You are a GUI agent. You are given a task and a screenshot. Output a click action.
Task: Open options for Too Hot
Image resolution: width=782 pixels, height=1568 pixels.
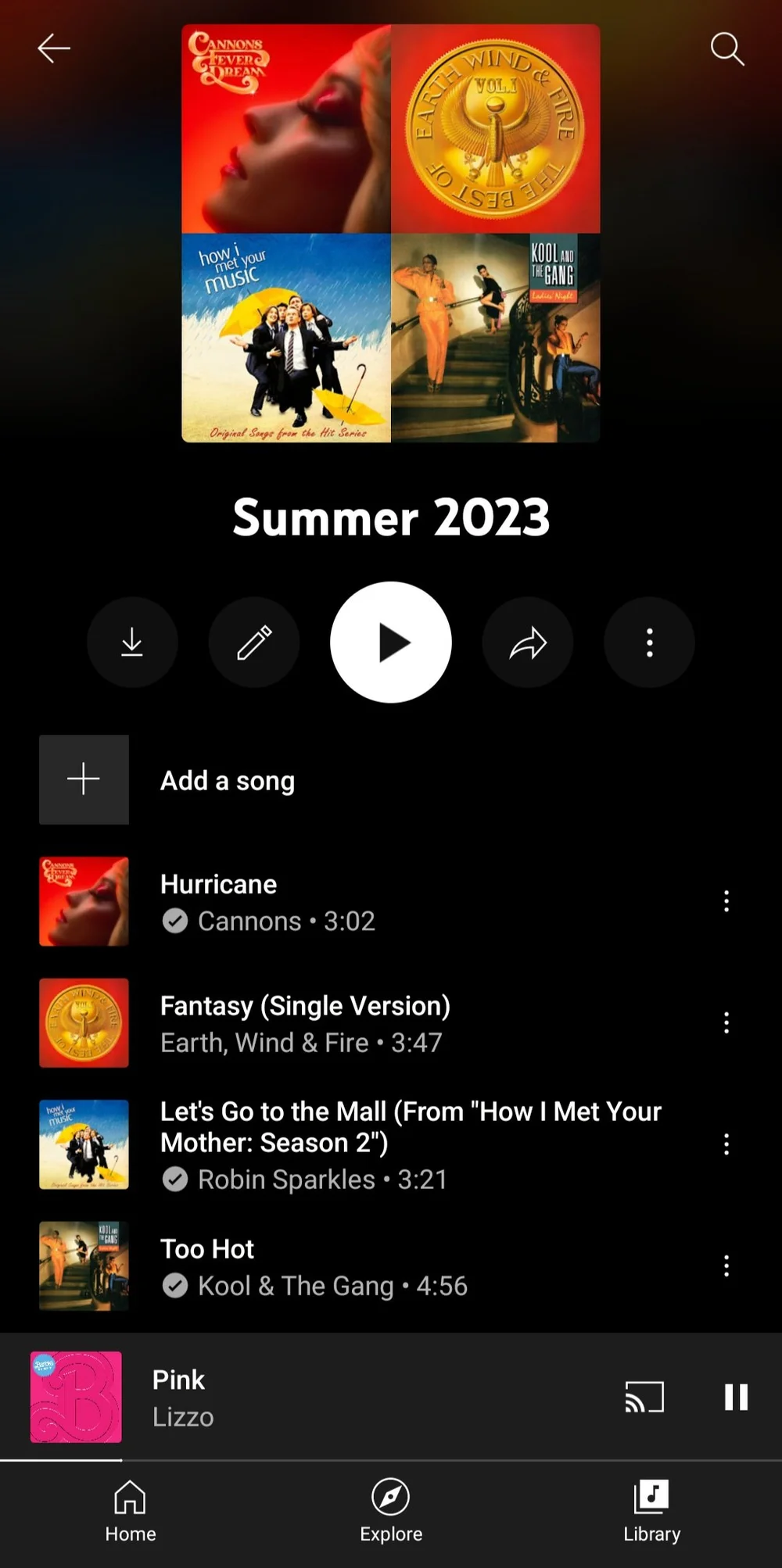[726, 1265]
